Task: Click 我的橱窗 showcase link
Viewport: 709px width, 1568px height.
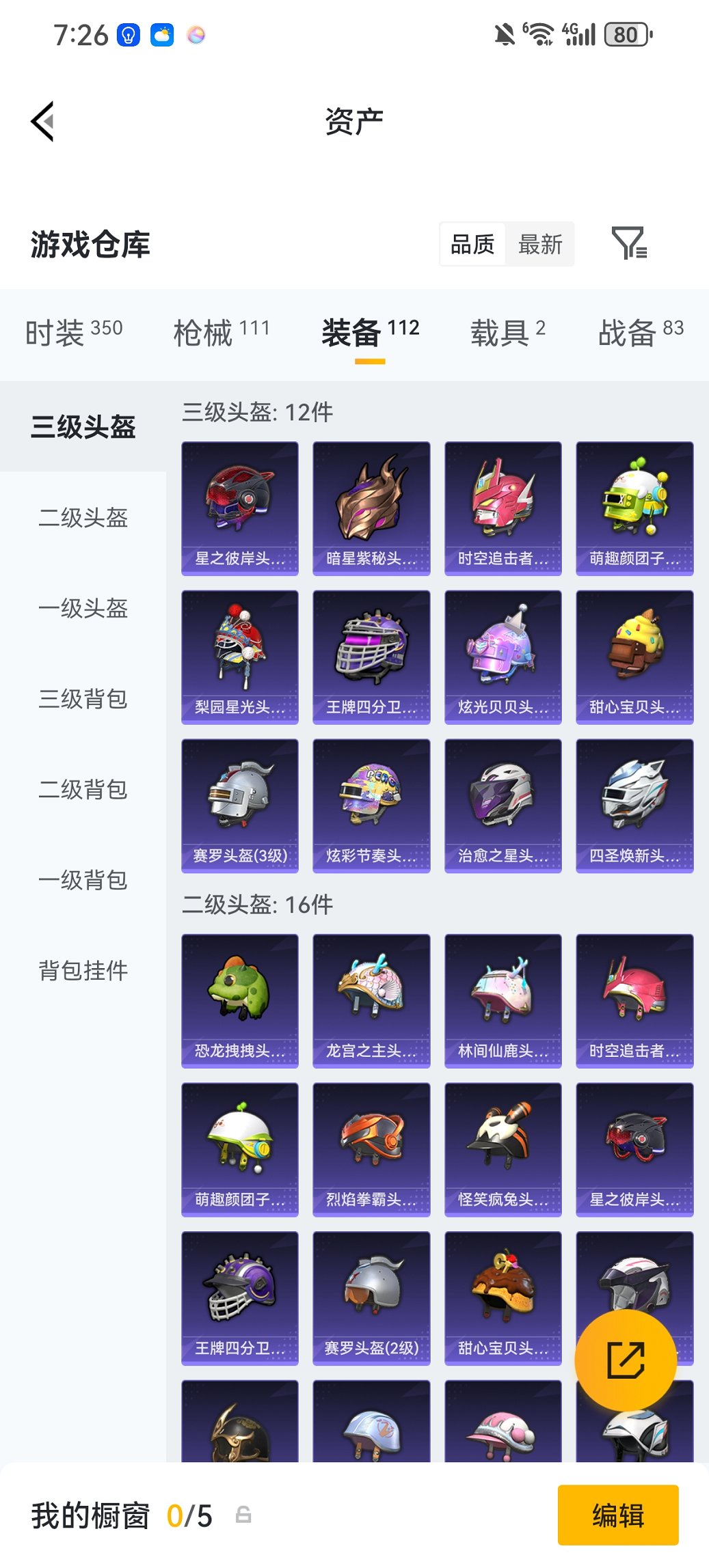Action: coord(91,1514)
